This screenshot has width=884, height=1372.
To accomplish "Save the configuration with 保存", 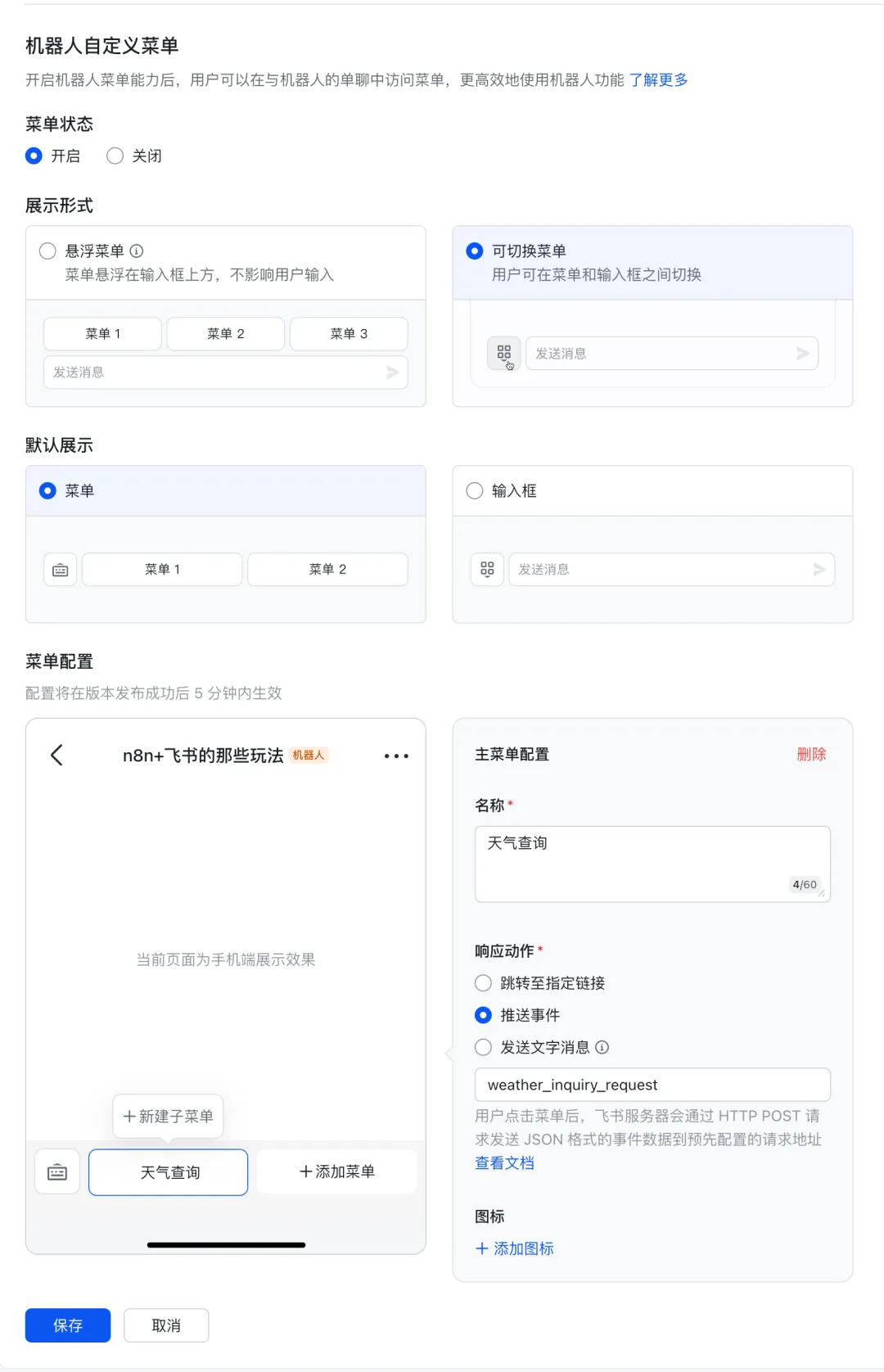I will coord(68,1325).
